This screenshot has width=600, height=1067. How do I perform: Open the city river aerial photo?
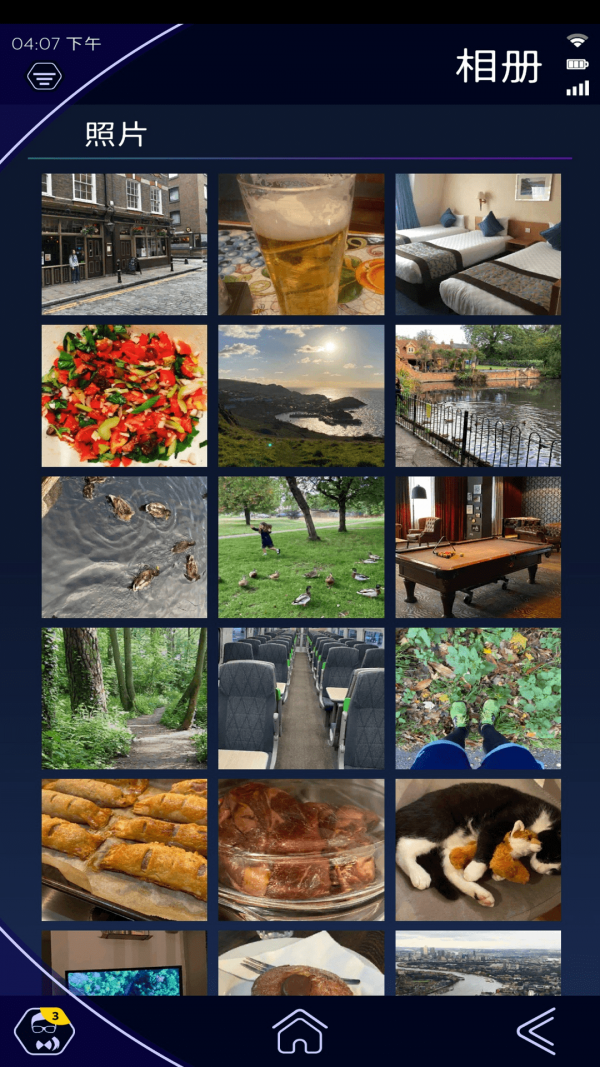click(478, 963)
